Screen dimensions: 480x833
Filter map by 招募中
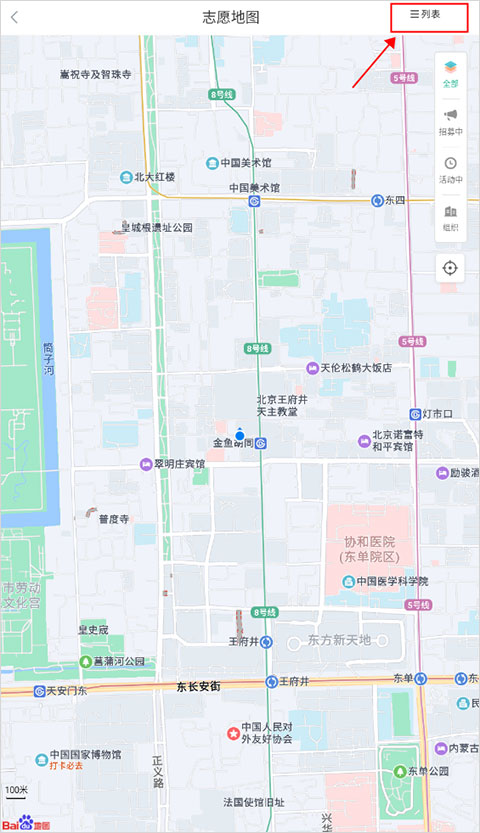pos(450,122)
